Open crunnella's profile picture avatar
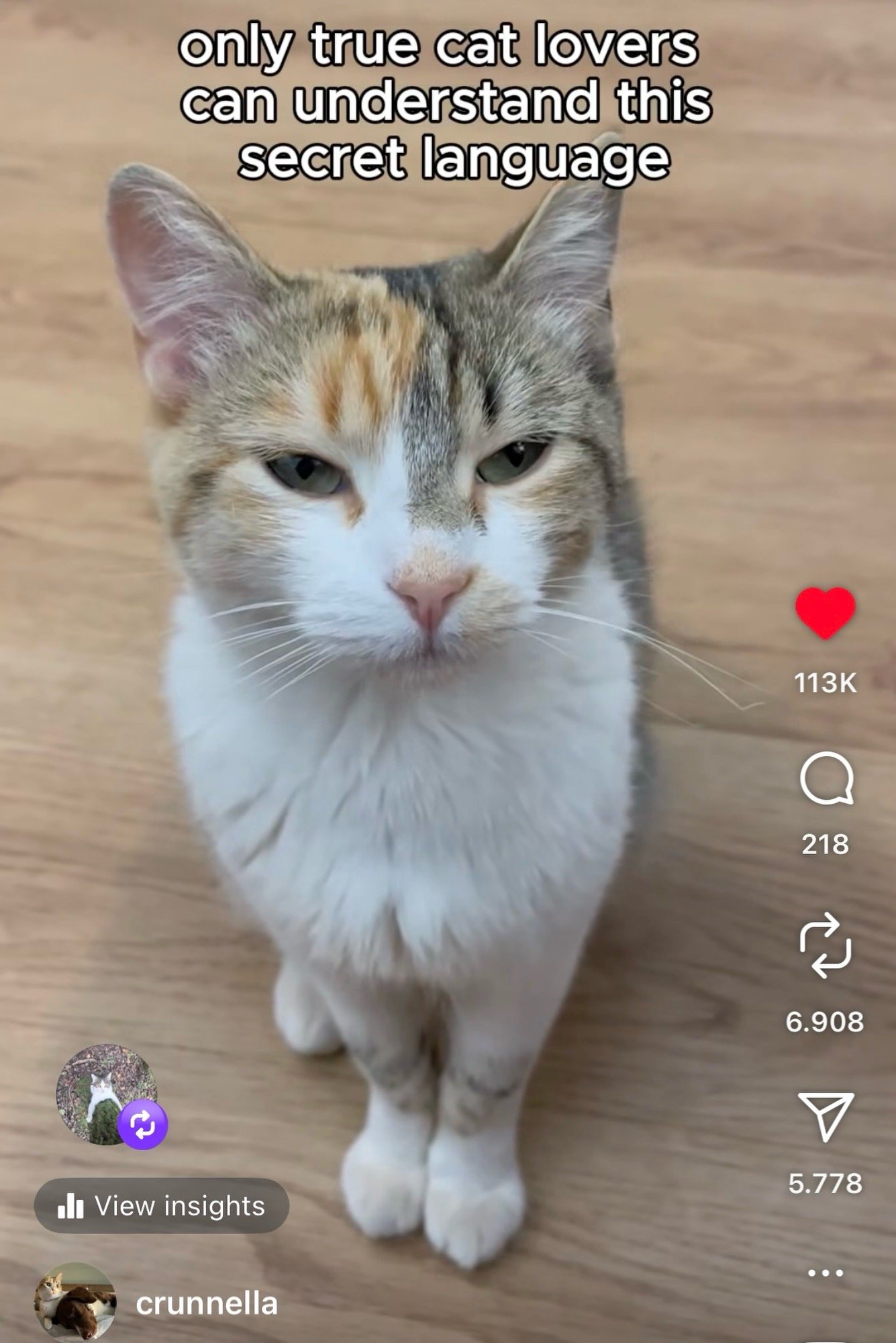 click(74, 1303)
